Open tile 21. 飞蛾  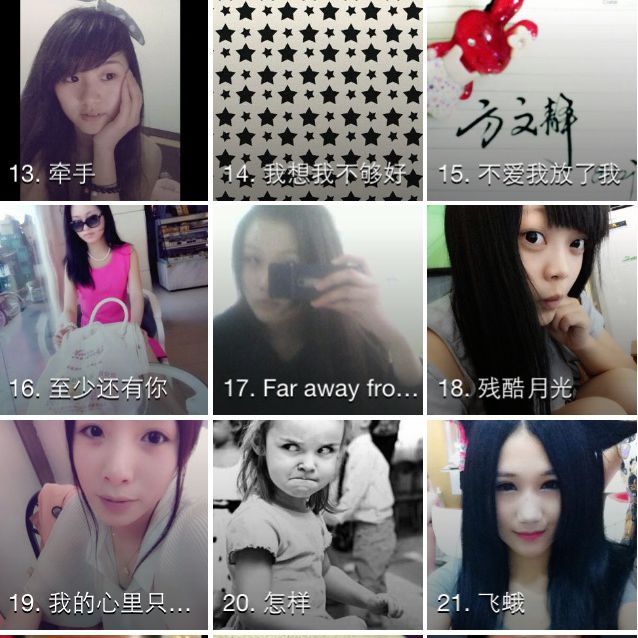point(532,524)
